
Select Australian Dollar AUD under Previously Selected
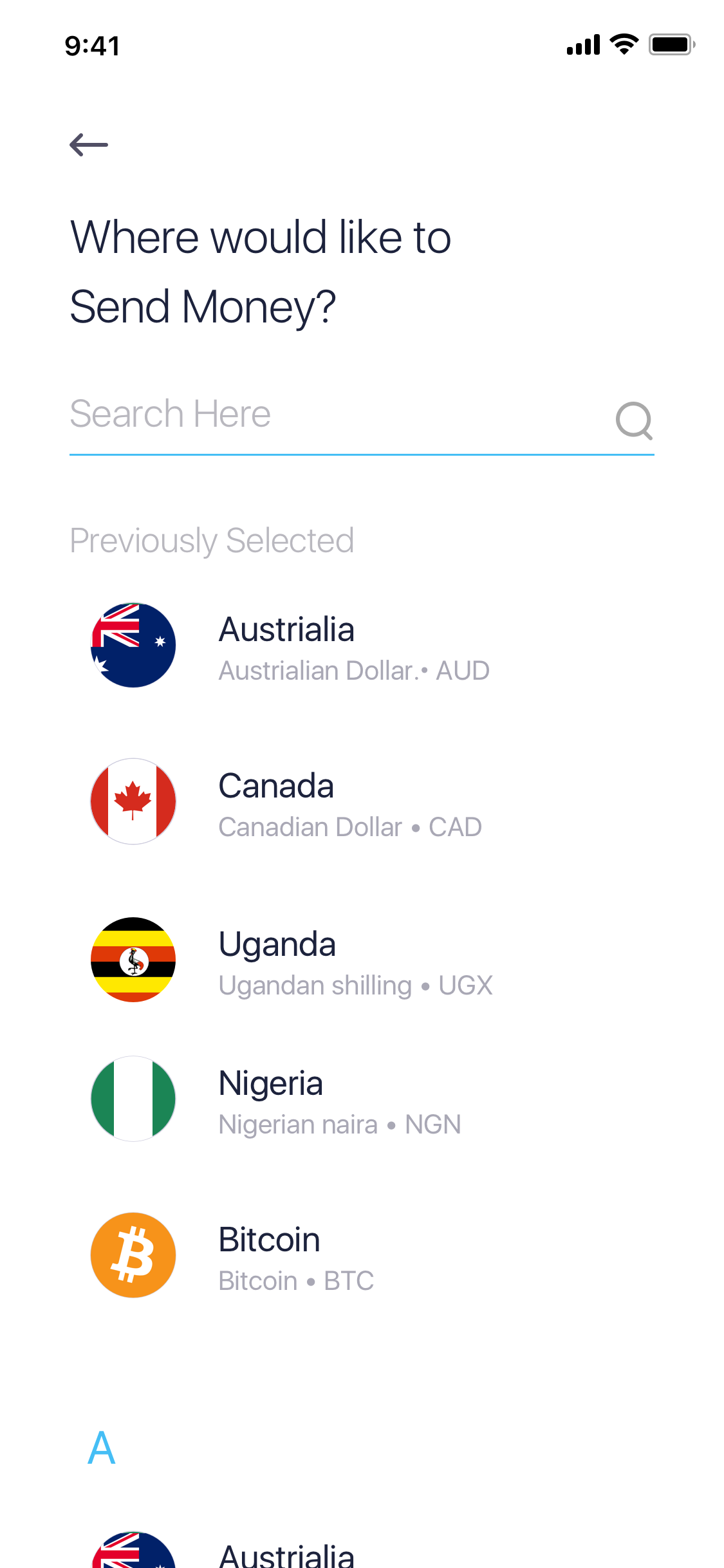(x=290, y=646)
